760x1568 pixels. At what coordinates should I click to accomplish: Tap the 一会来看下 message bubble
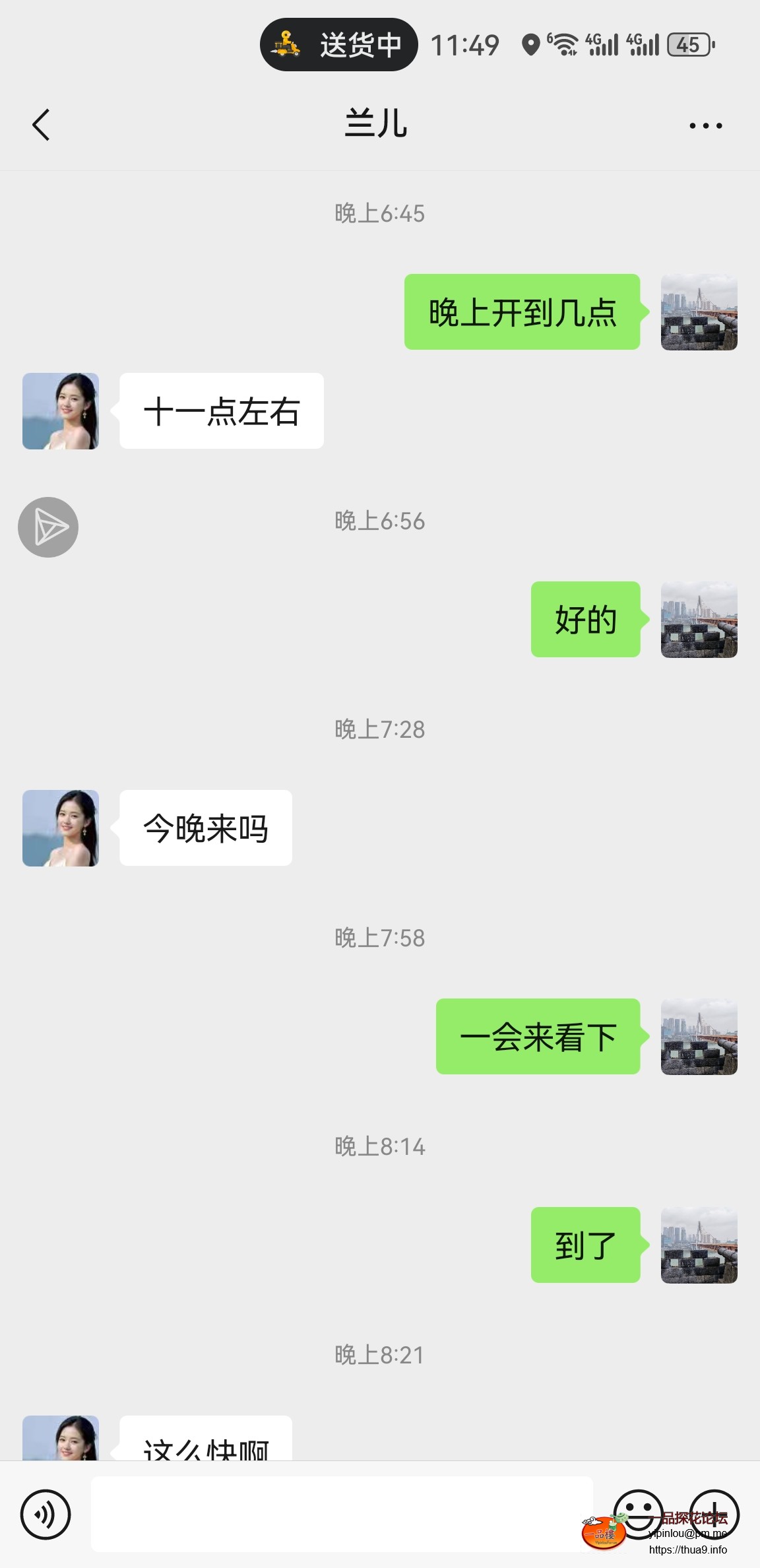pos(537,1036)
